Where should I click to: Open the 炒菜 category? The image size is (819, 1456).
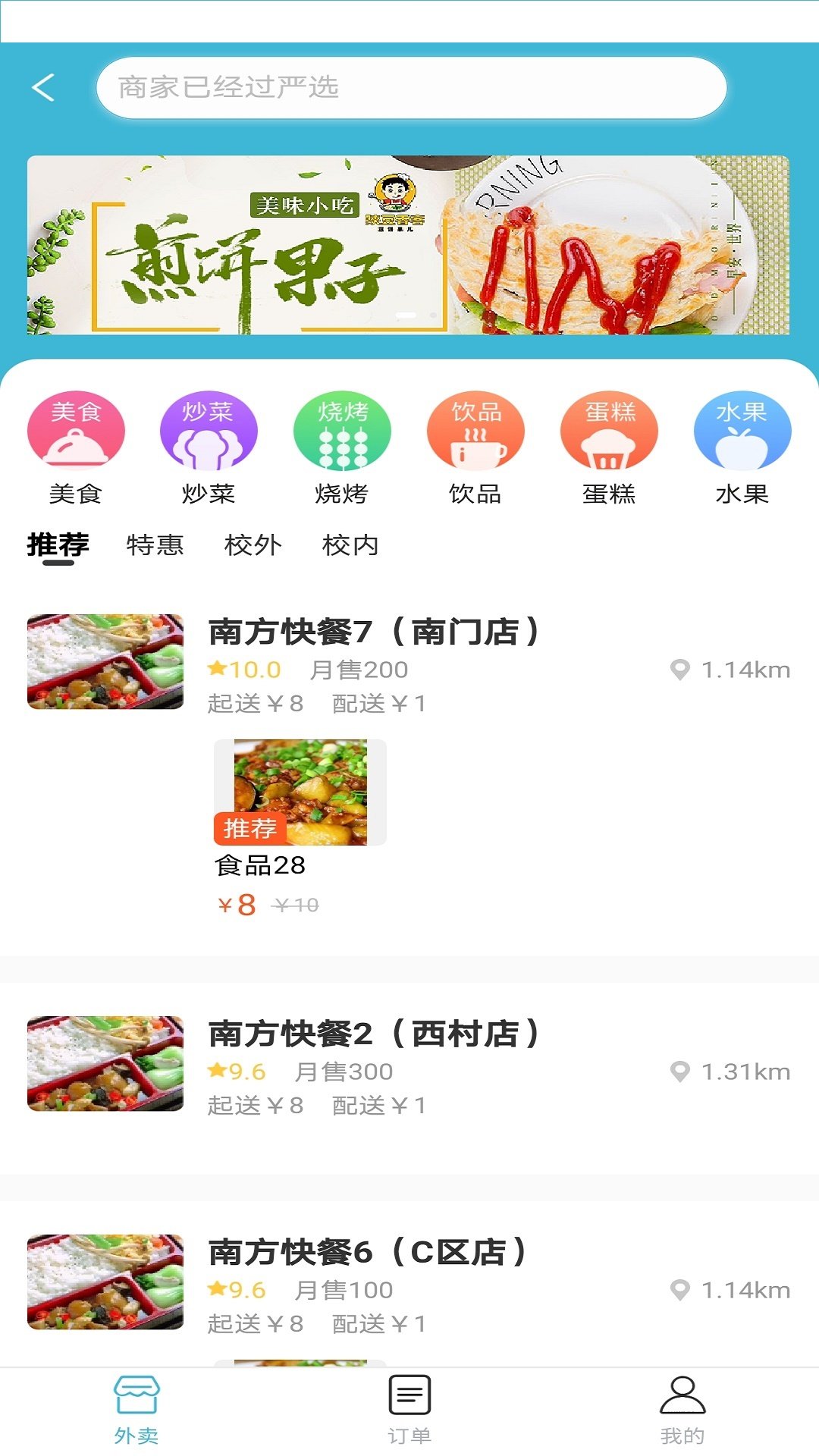pyautogui.click(x=209, y=447)
